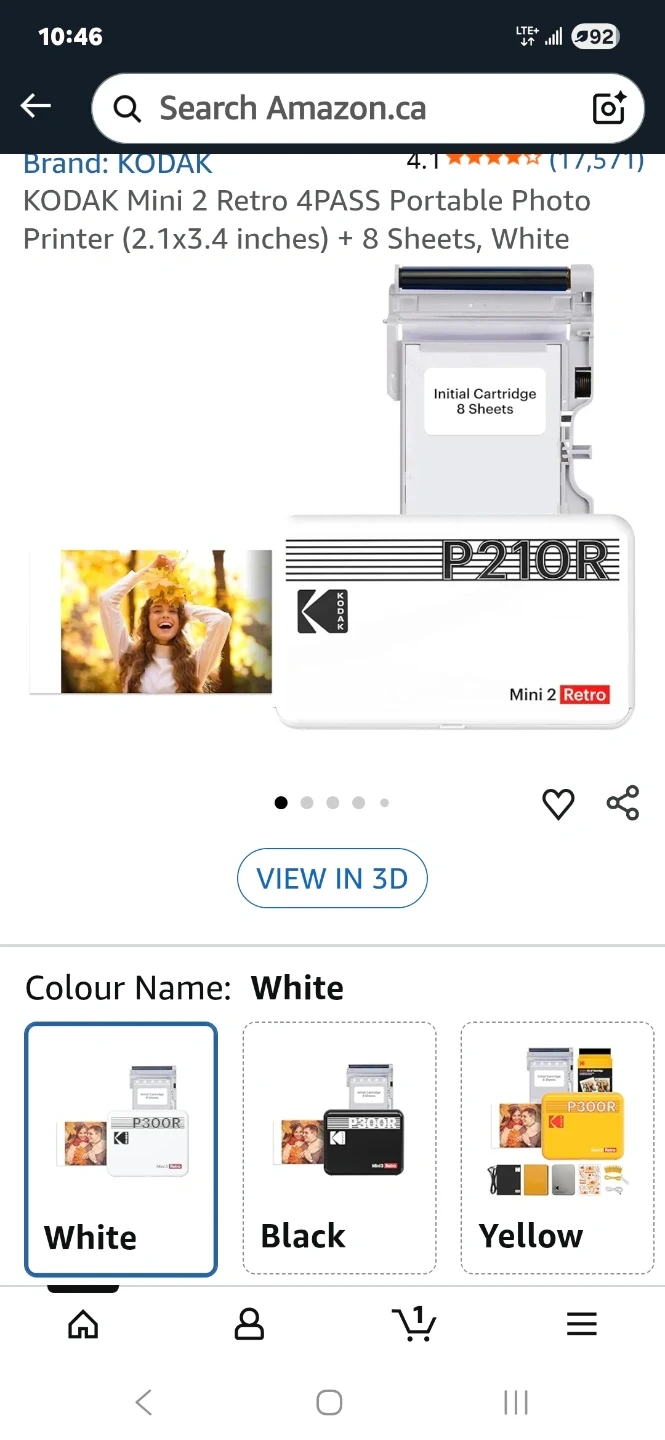
Task: Select the Black colour option
Action: [x=339, y=1149]
